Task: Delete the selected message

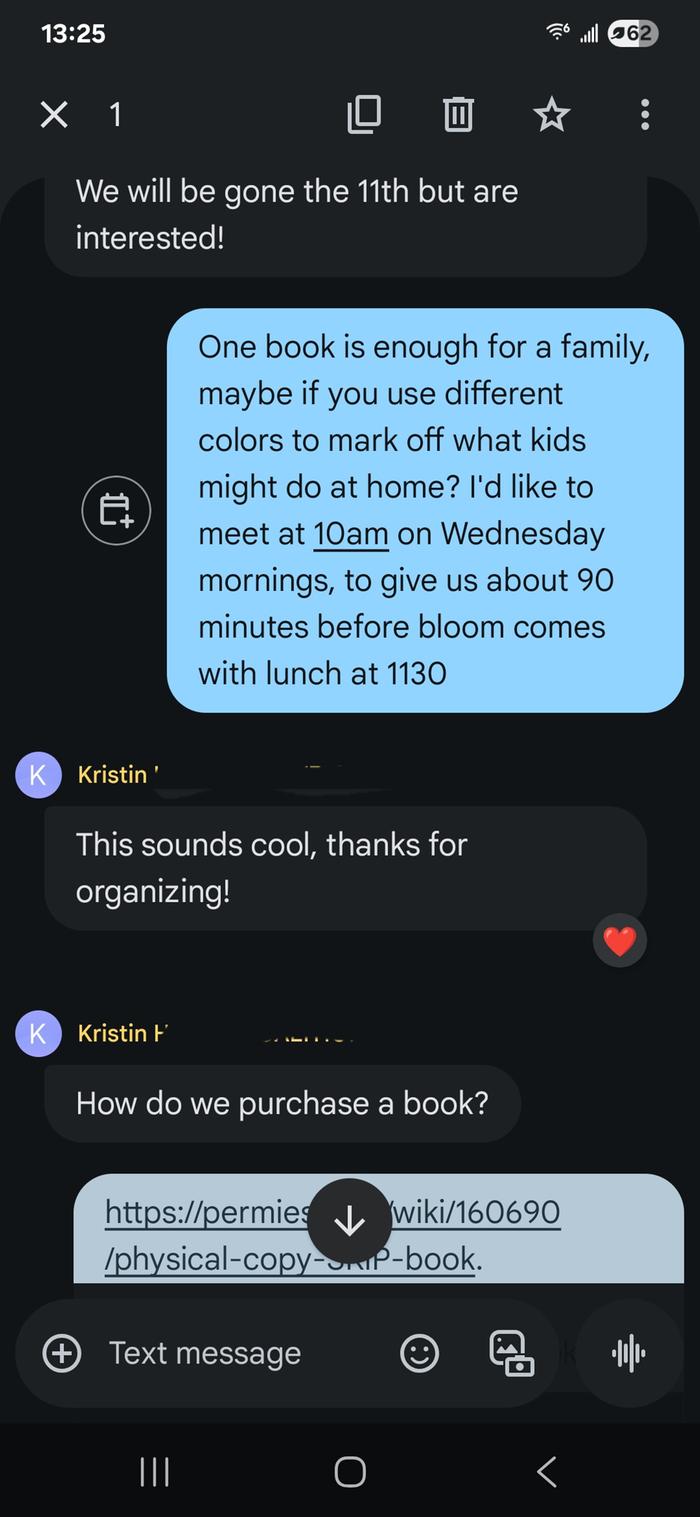Action: click(x=457, y=115)
